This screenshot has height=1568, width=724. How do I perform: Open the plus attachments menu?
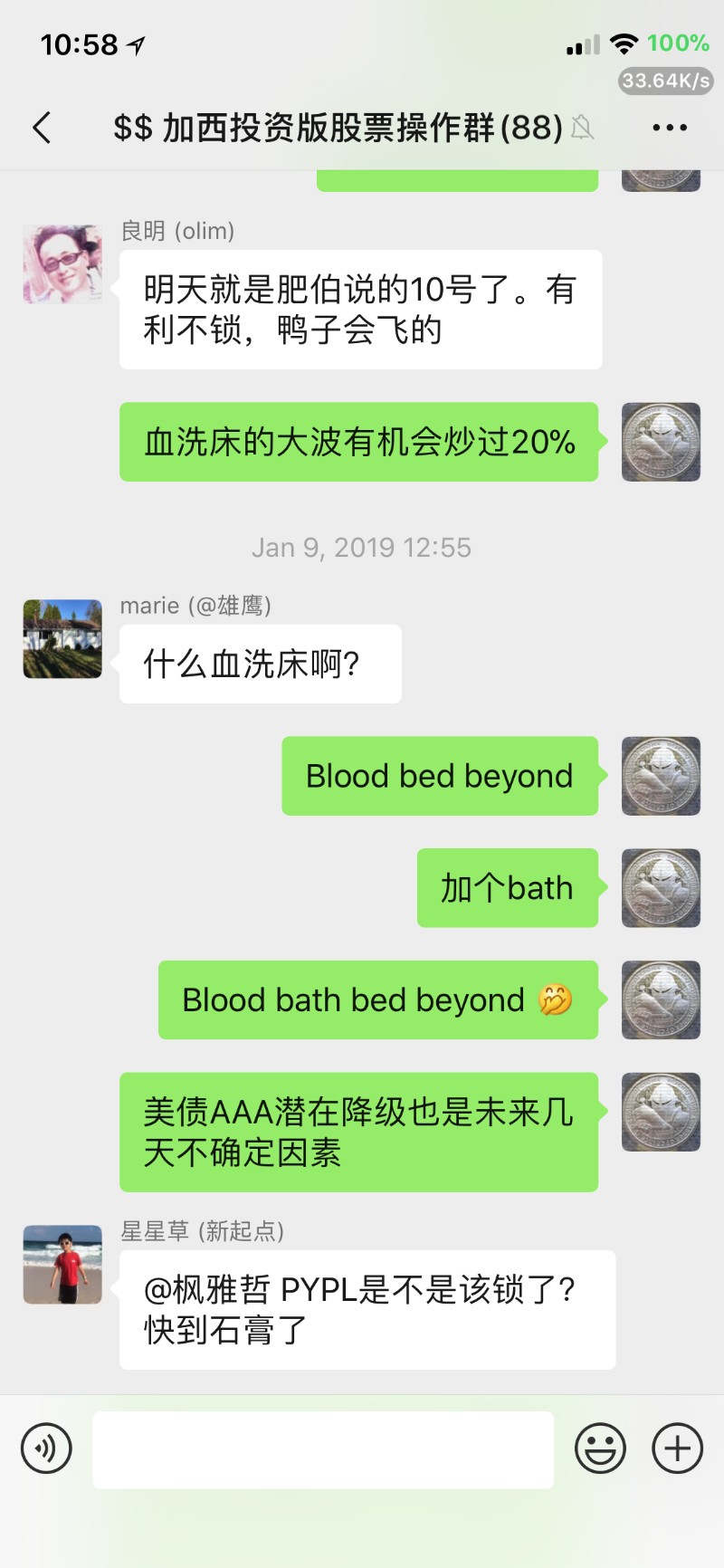click(x=677, y=1448)
